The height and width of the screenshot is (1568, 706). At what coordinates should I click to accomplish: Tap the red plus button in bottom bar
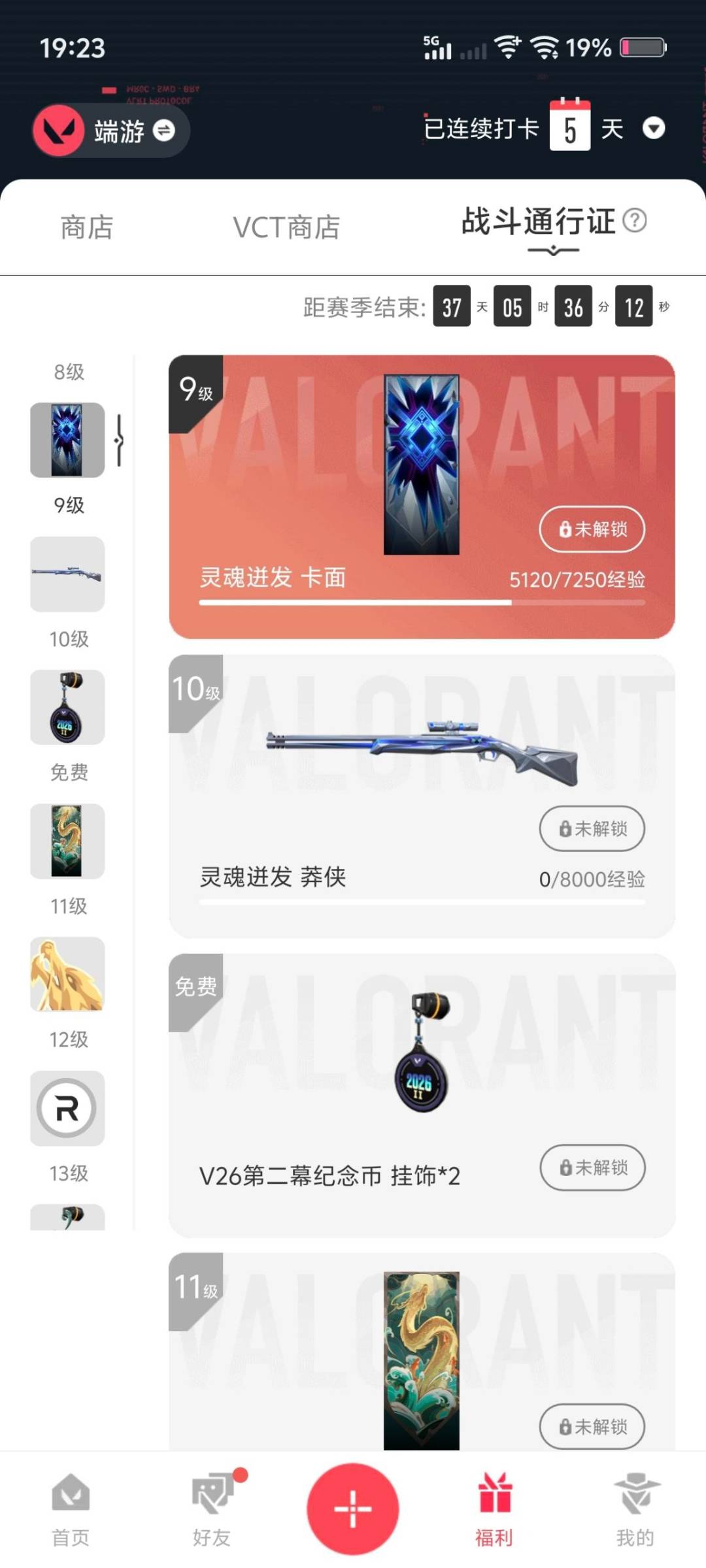coord(353,1509)
